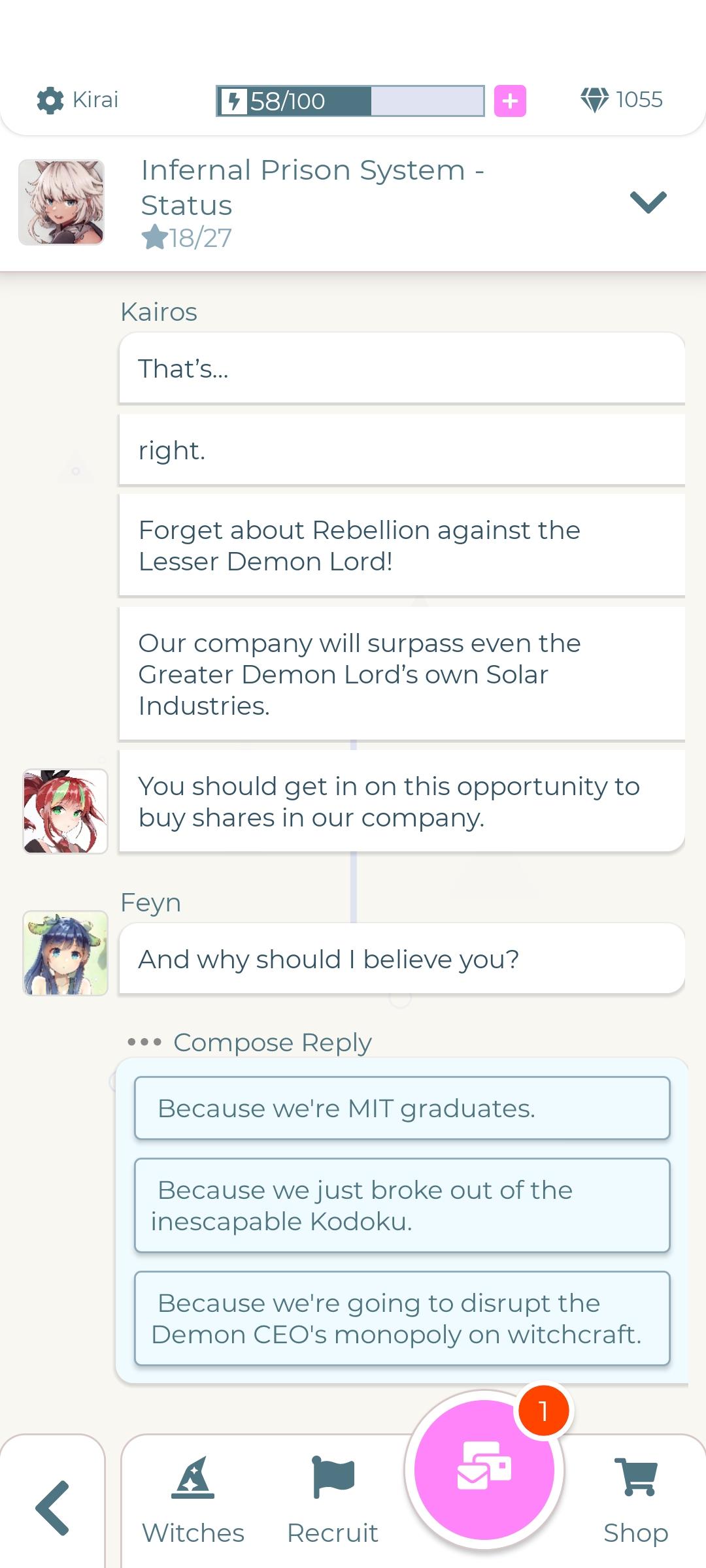Open the settings gear next to Kirai
This screenshot has height=1568, width=706.
pyautogui.click(x=50, y=101)
